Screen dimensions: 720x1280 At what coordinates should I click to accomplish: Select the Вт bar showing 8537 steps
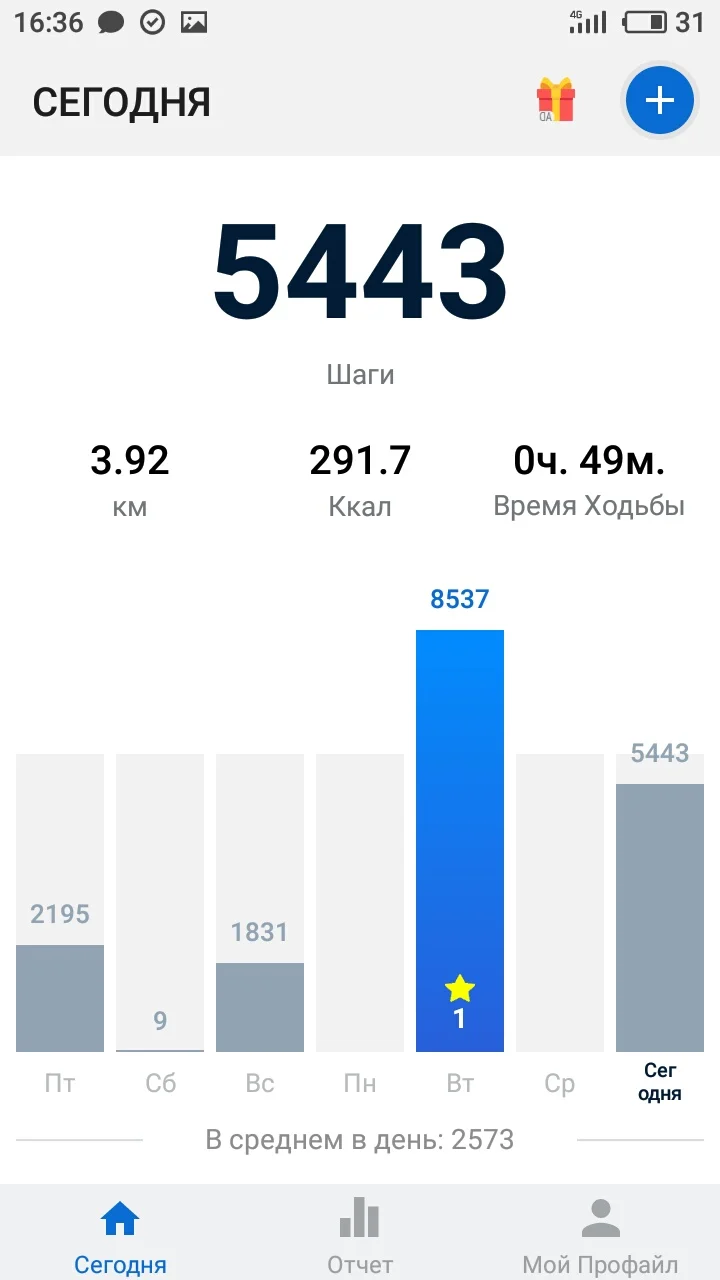(460, 841)
